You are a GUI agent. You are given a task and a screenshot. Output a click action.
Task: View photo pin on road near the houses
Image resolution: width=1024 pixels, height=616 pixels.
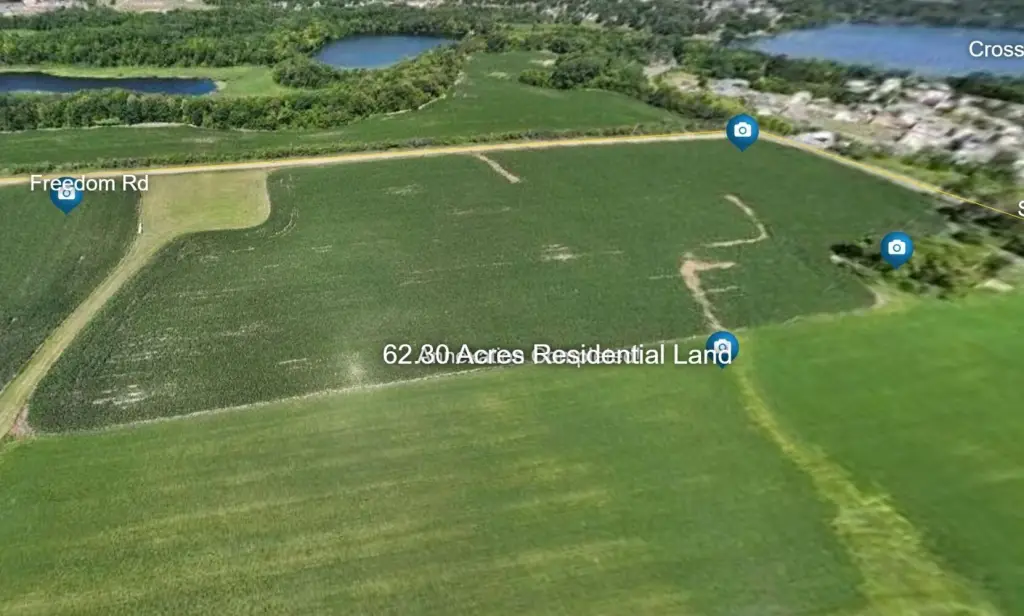pyautogui.click(x=742, y=130)
